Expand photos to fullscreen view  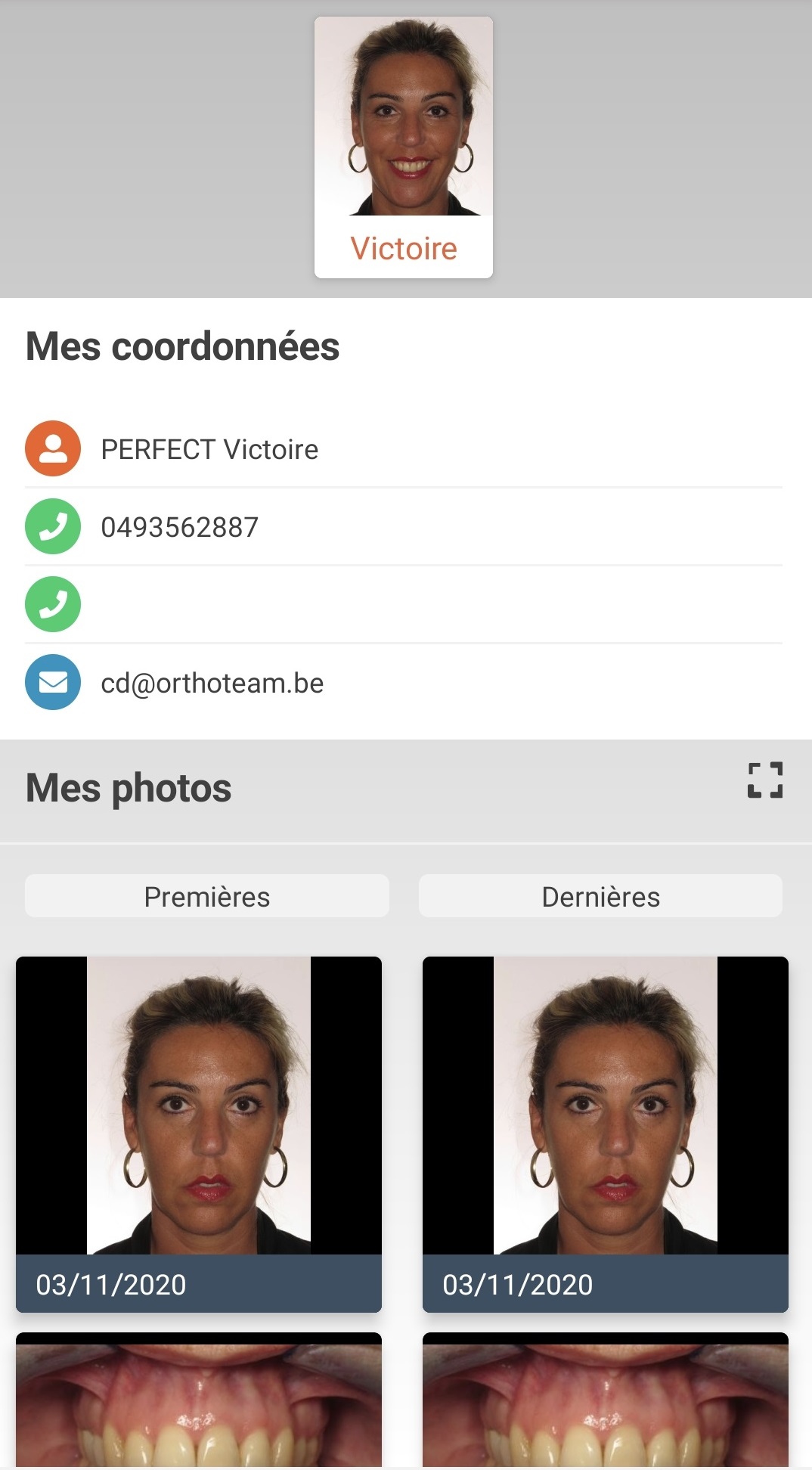[x=765, y=780]
